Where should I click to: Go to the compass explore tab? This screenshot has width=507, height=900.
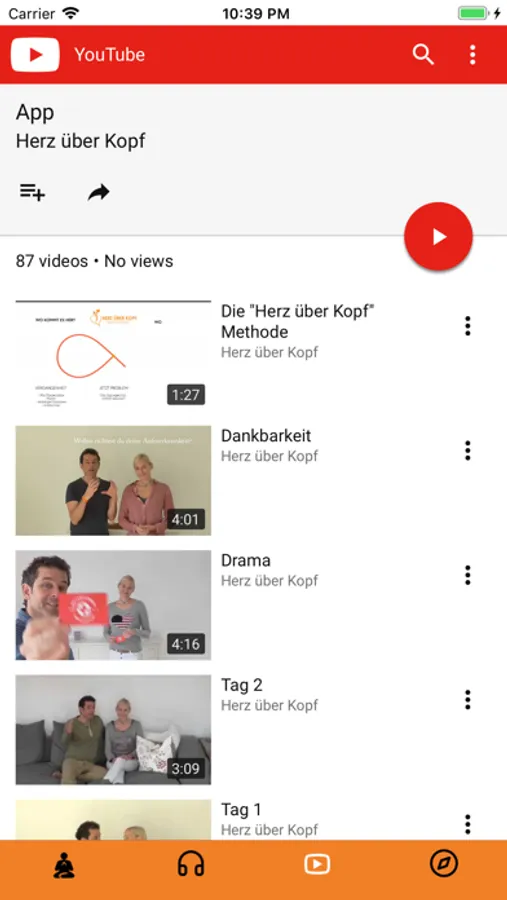point(444,864)
